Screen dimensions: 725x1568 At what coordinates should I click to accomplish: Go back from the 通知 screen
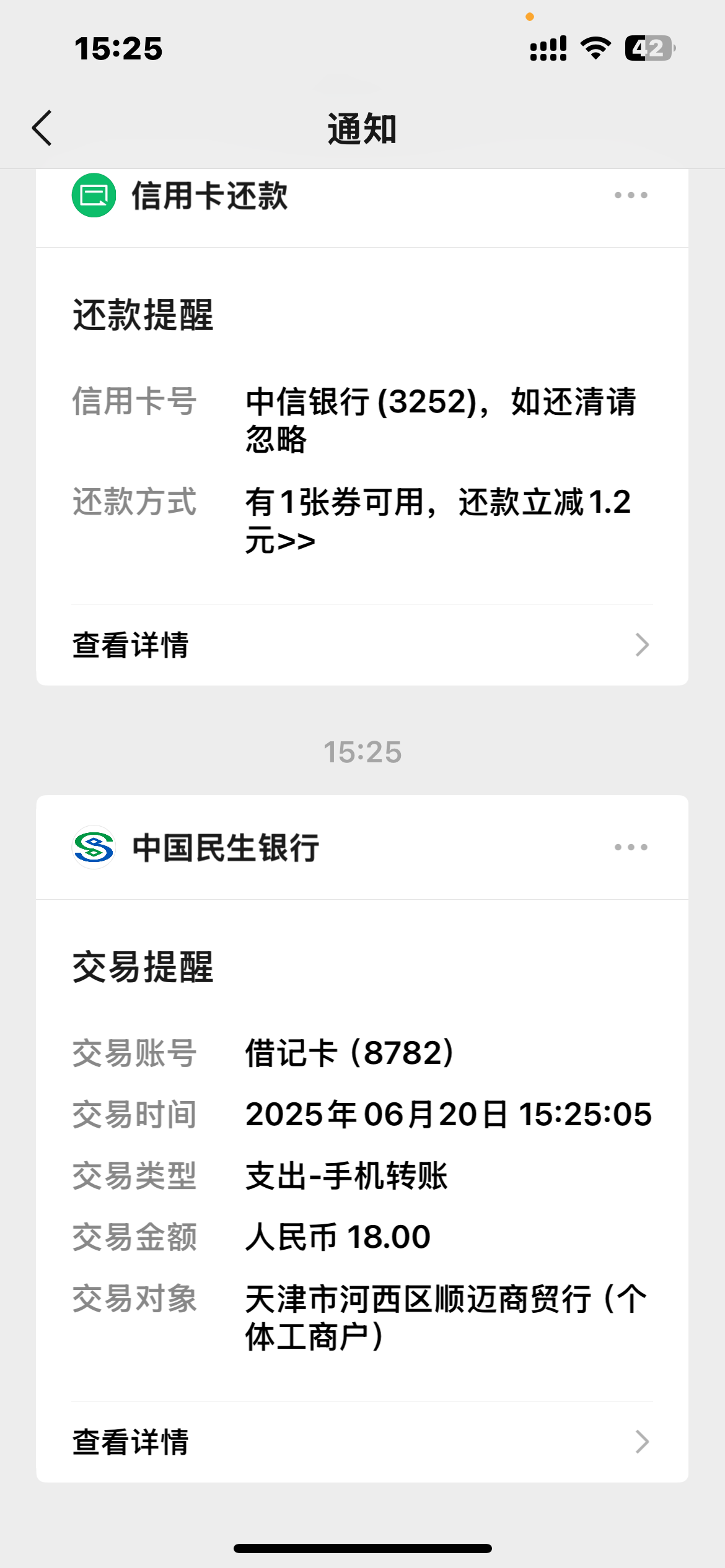[x=42, y=128]
